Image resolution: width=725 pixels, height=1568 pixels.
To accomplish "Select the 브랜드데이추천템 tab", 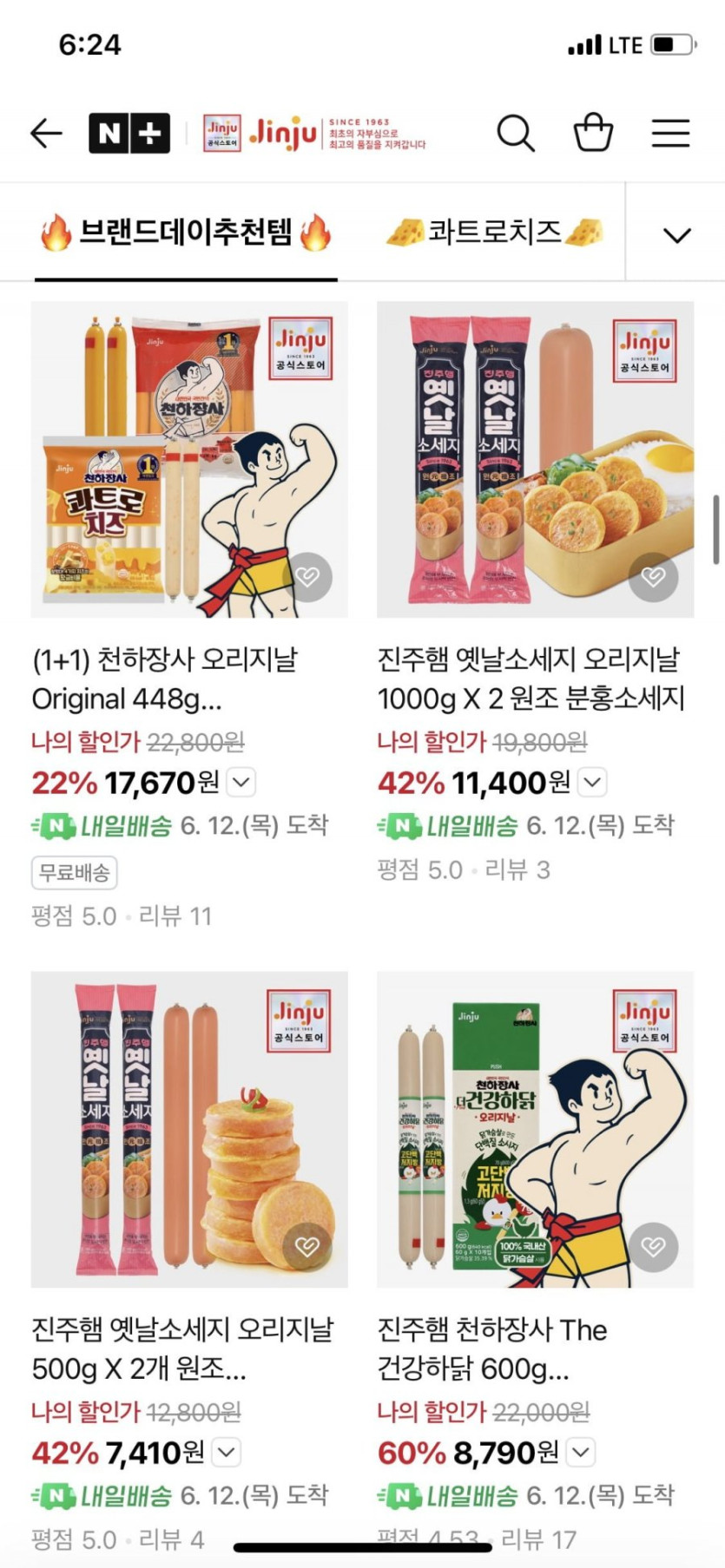I will point(186,233).
